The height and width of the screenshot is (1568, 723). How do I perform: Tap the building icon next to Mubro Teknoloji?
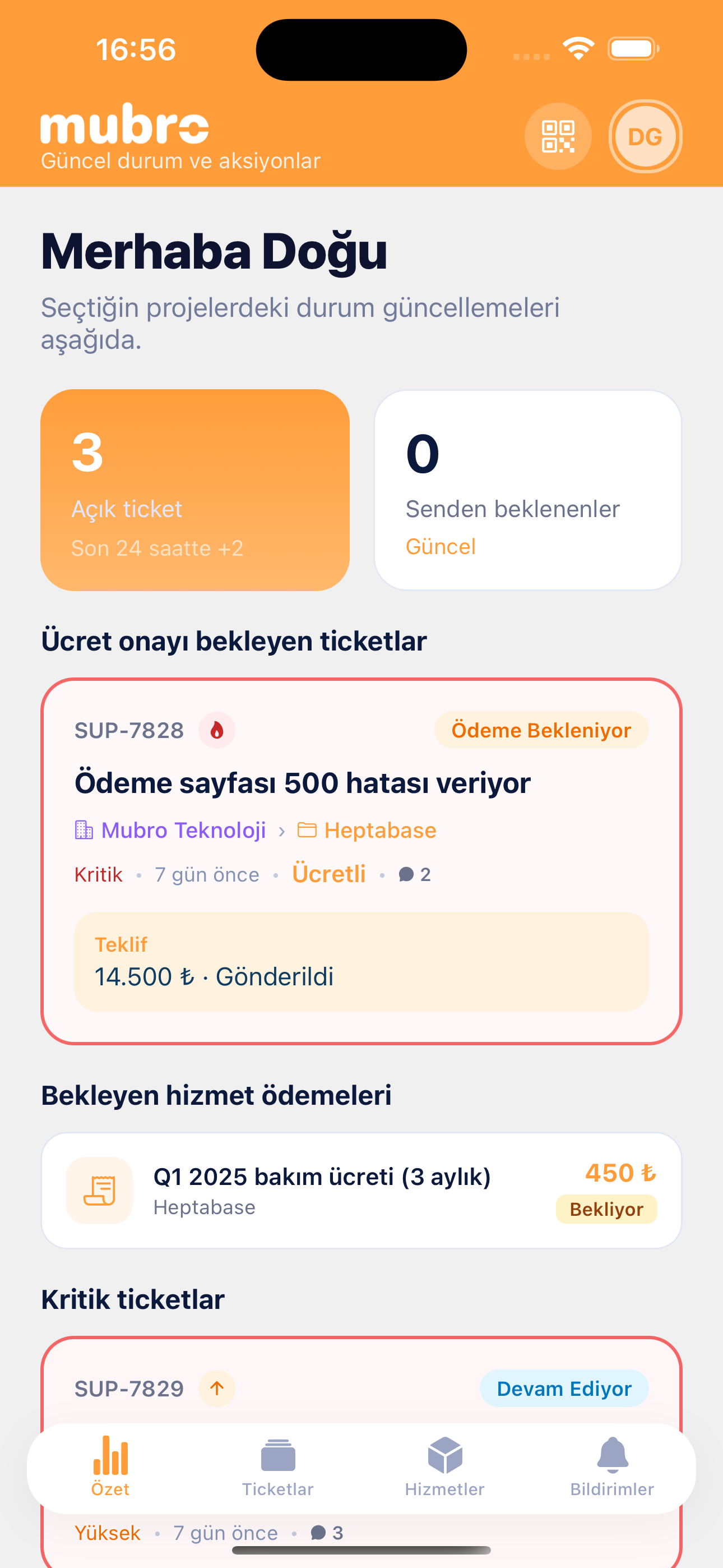tap(84, 829)
